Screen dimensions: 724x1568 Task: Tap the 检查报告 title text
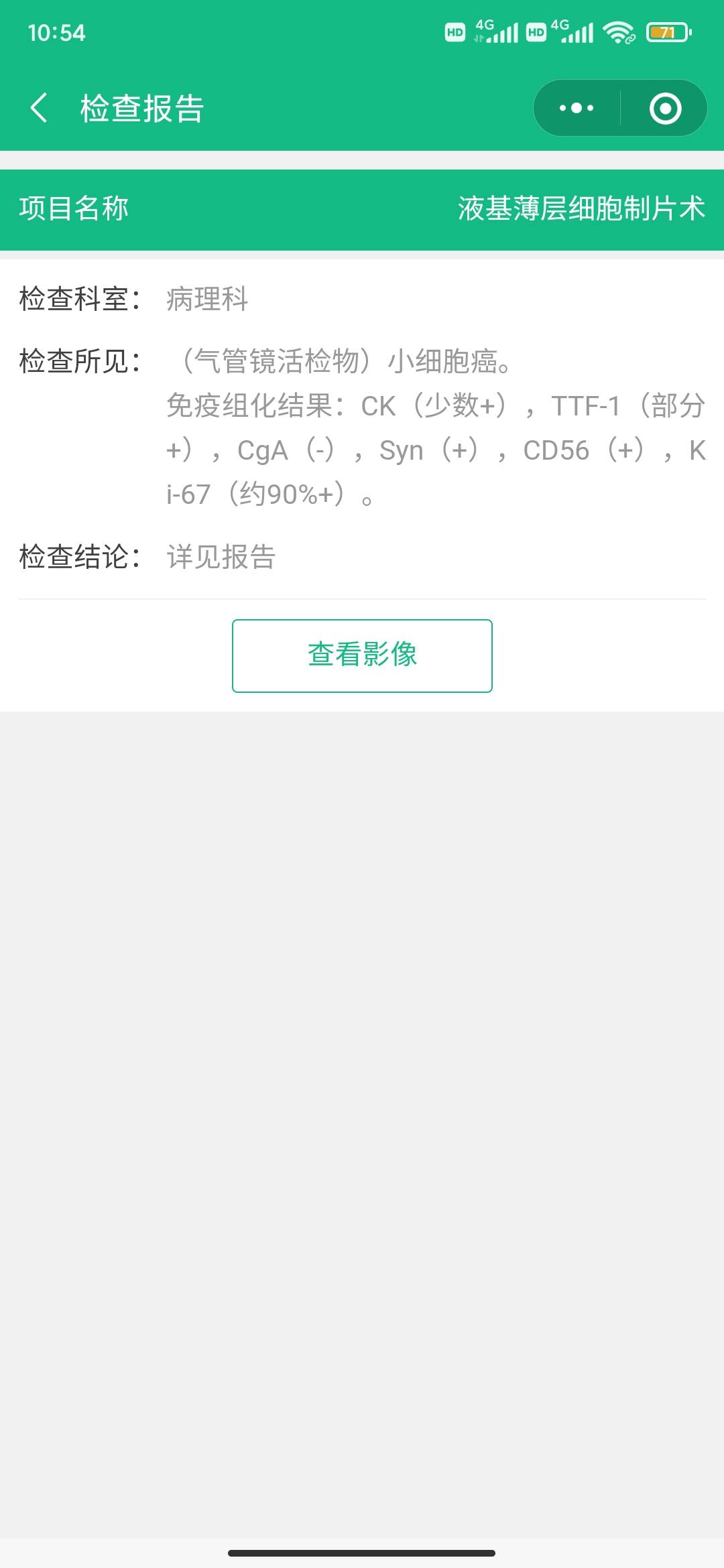click(142, 109)
